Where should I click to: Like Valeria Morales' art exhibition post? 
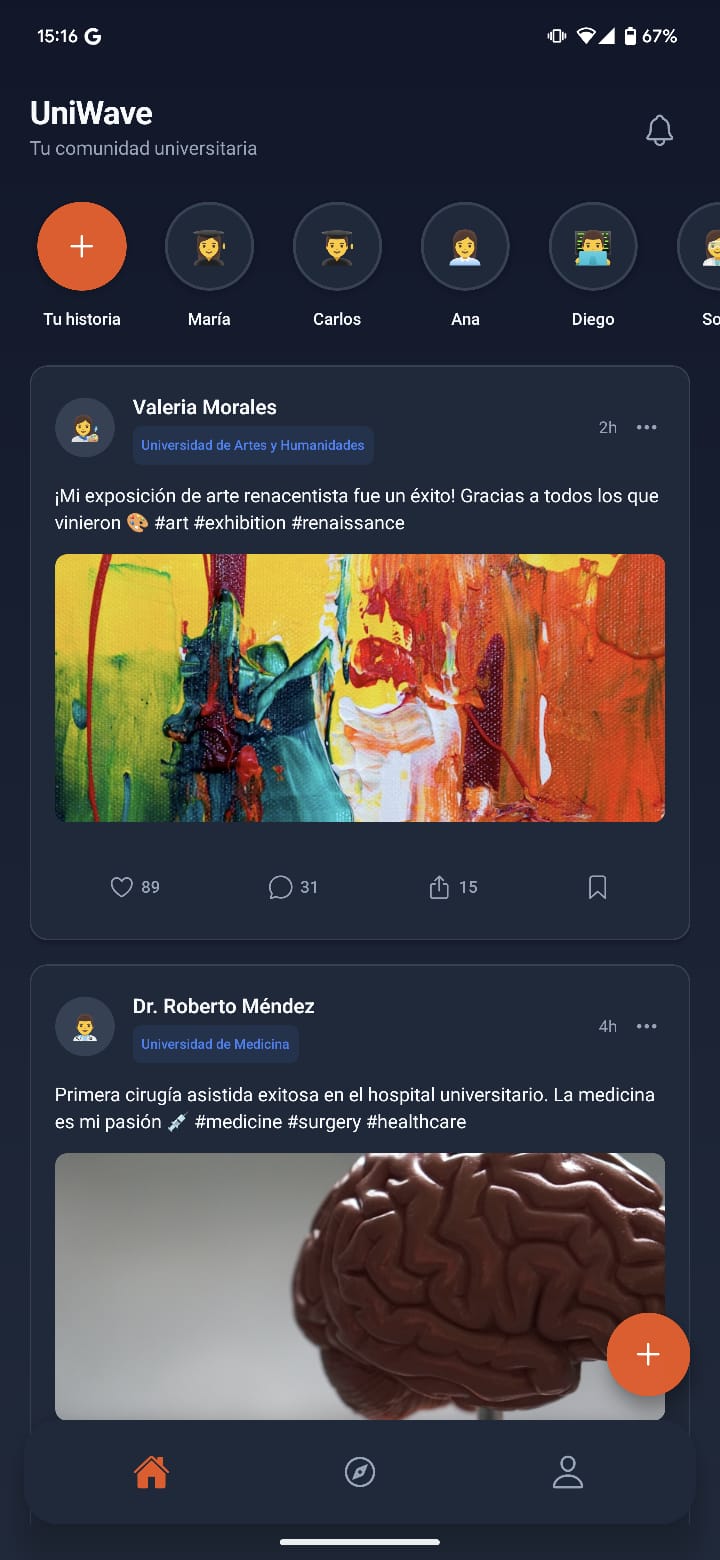122,887
